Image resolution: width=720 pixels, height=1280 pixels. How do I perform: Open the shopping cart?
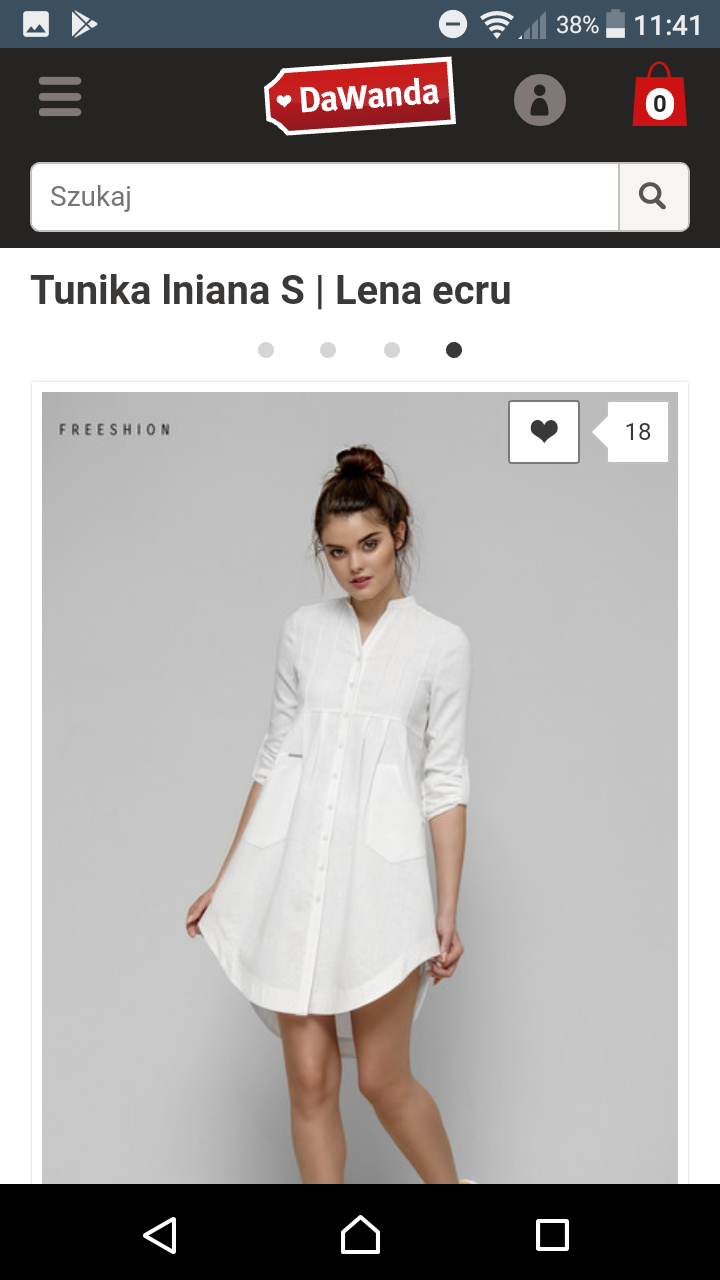[x=659, y=96]
